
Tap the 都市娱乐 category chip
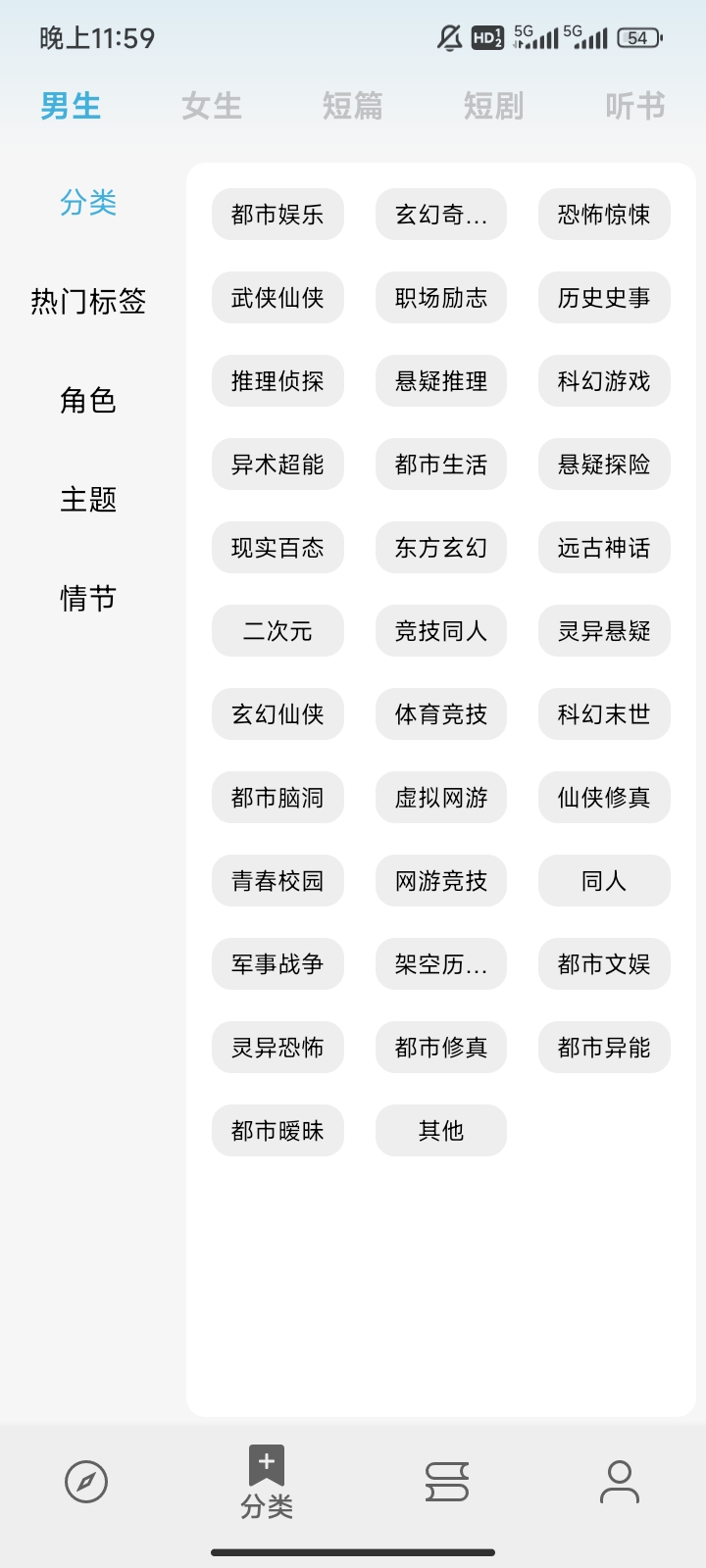pos(277,215)
